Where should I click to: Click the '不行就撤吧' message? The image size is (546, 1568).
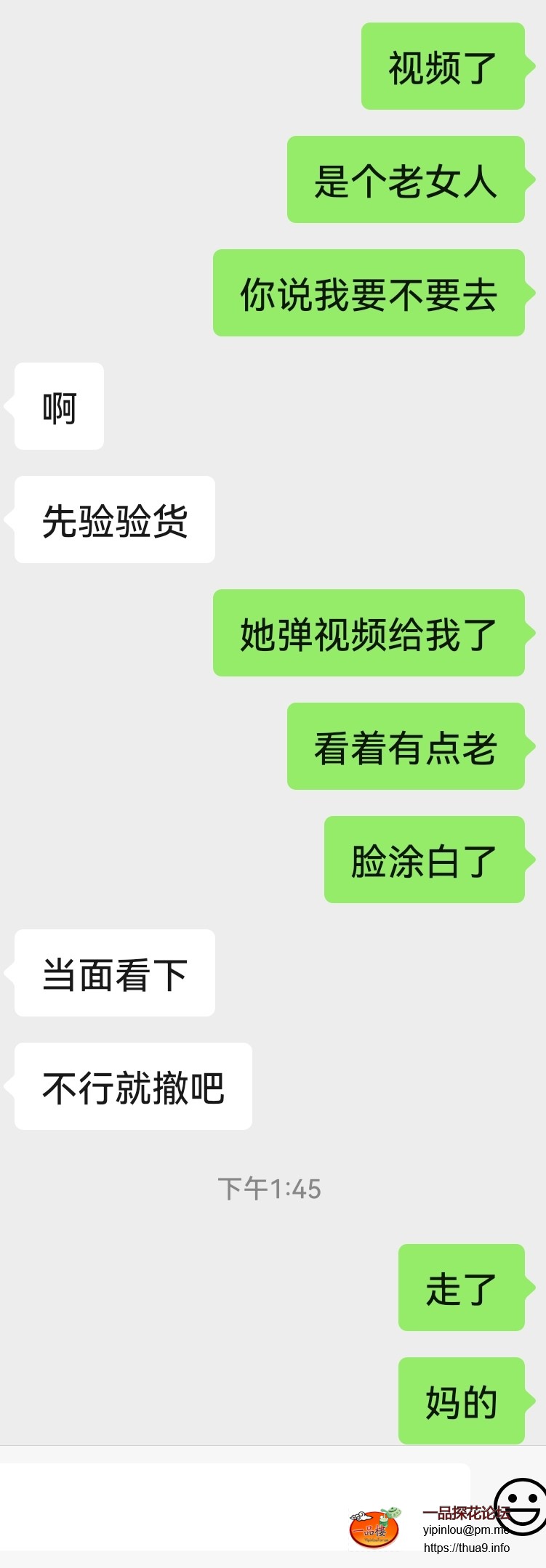tap(132, 1086)
